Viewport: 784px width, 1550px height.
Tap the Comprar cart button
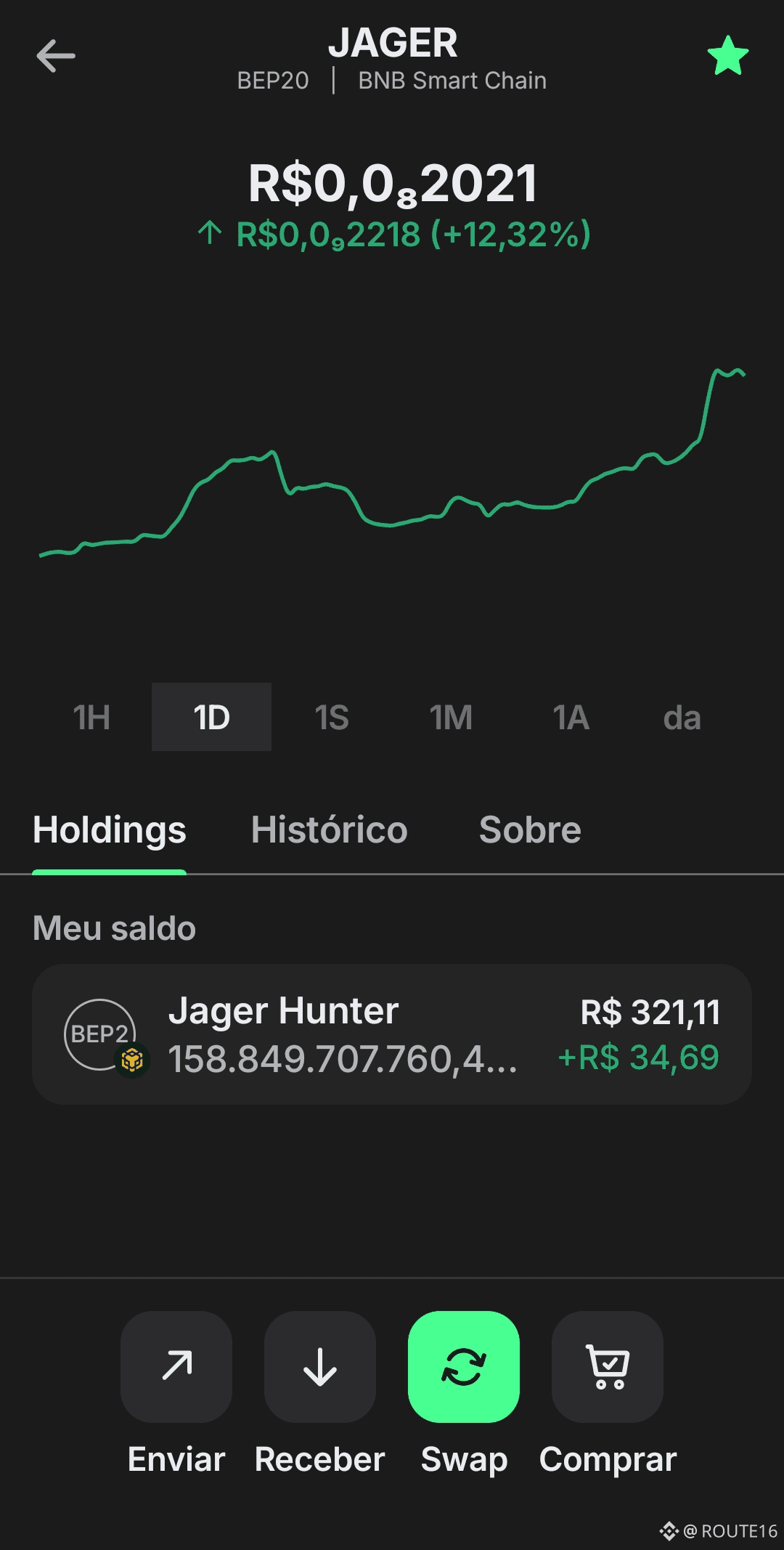608,1367
